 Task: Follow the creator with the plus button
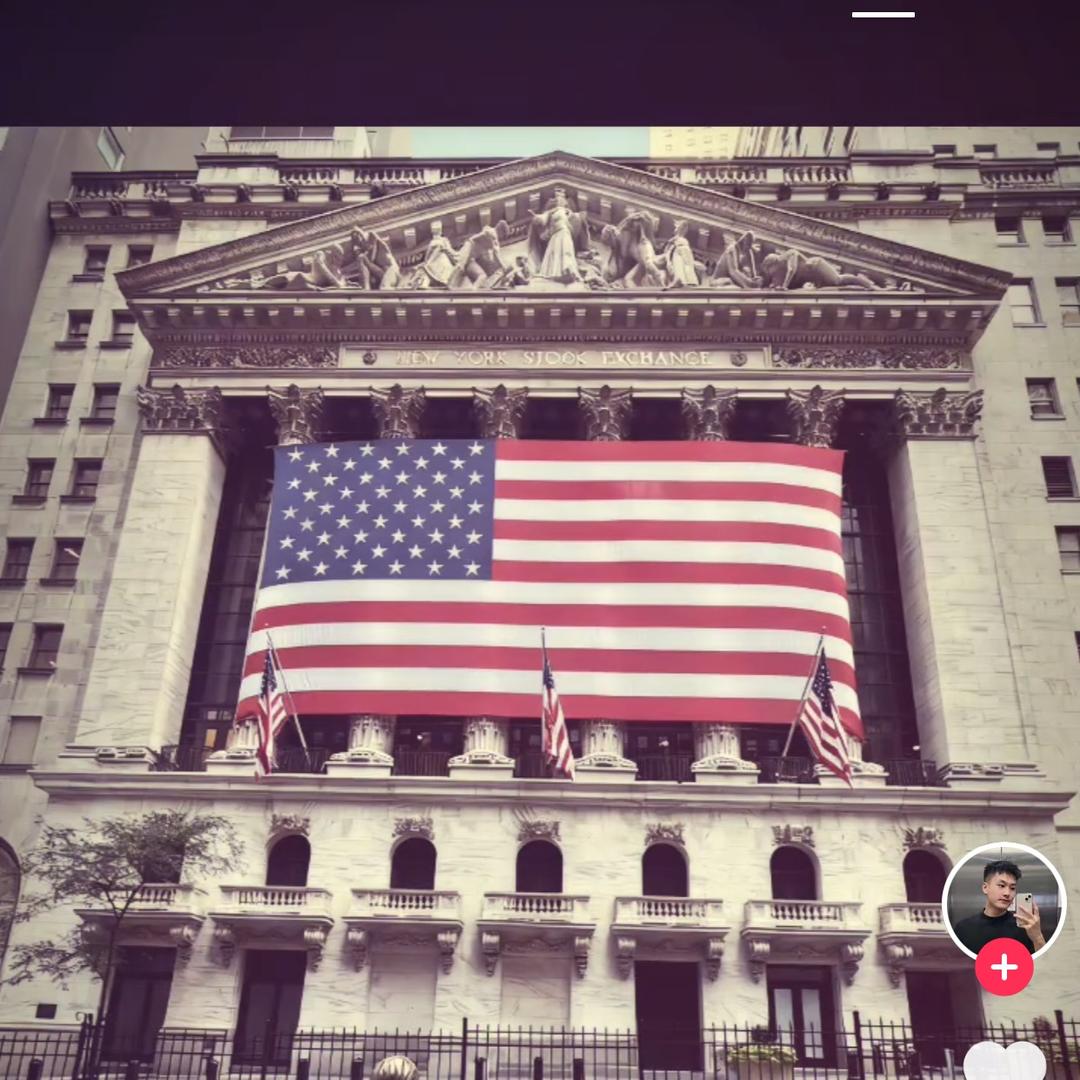(x=1004, y=967)
